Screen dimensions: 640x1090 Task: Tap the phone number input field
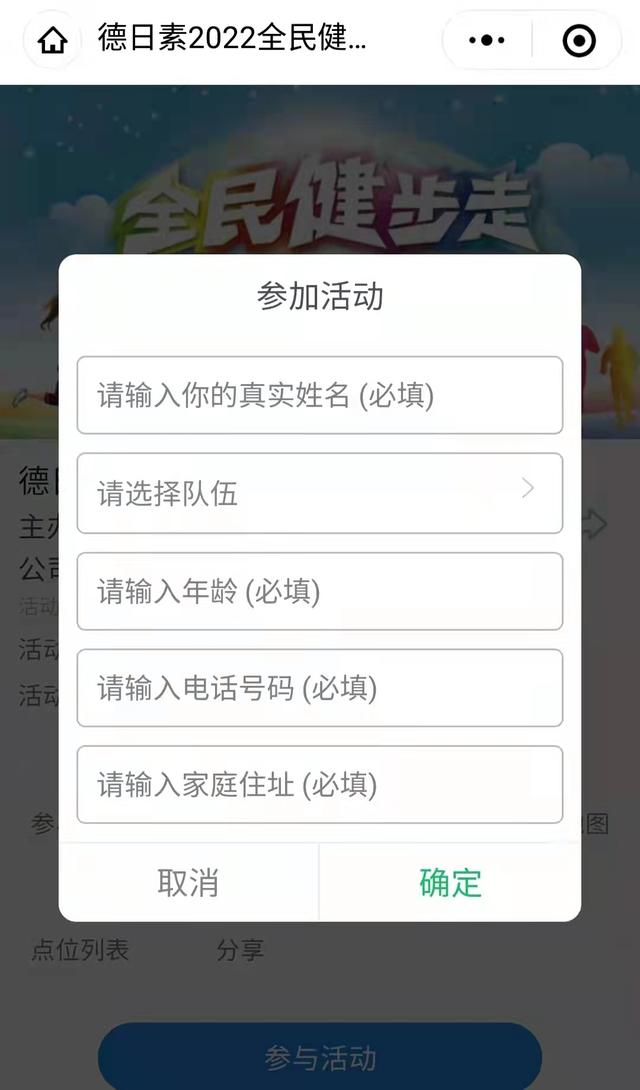pyautogui.click(x=320, y=688)
